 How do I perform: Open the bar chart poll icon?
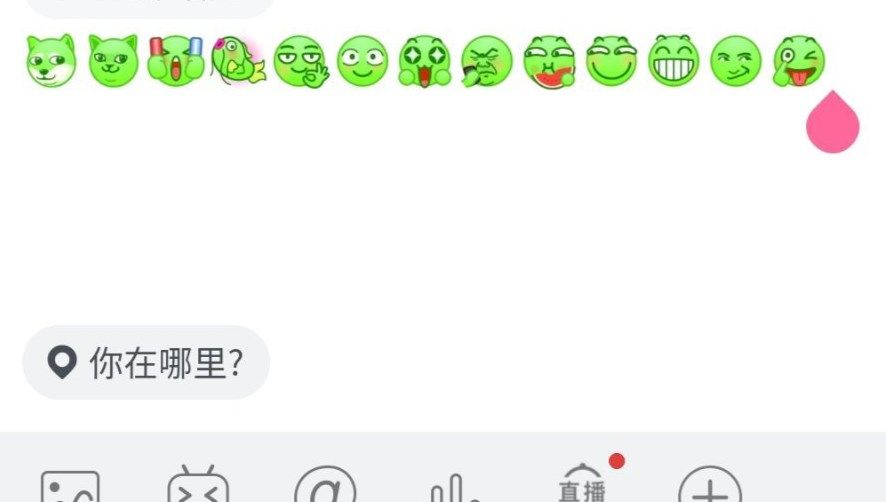pyautogui.click(x=454, y=489)
